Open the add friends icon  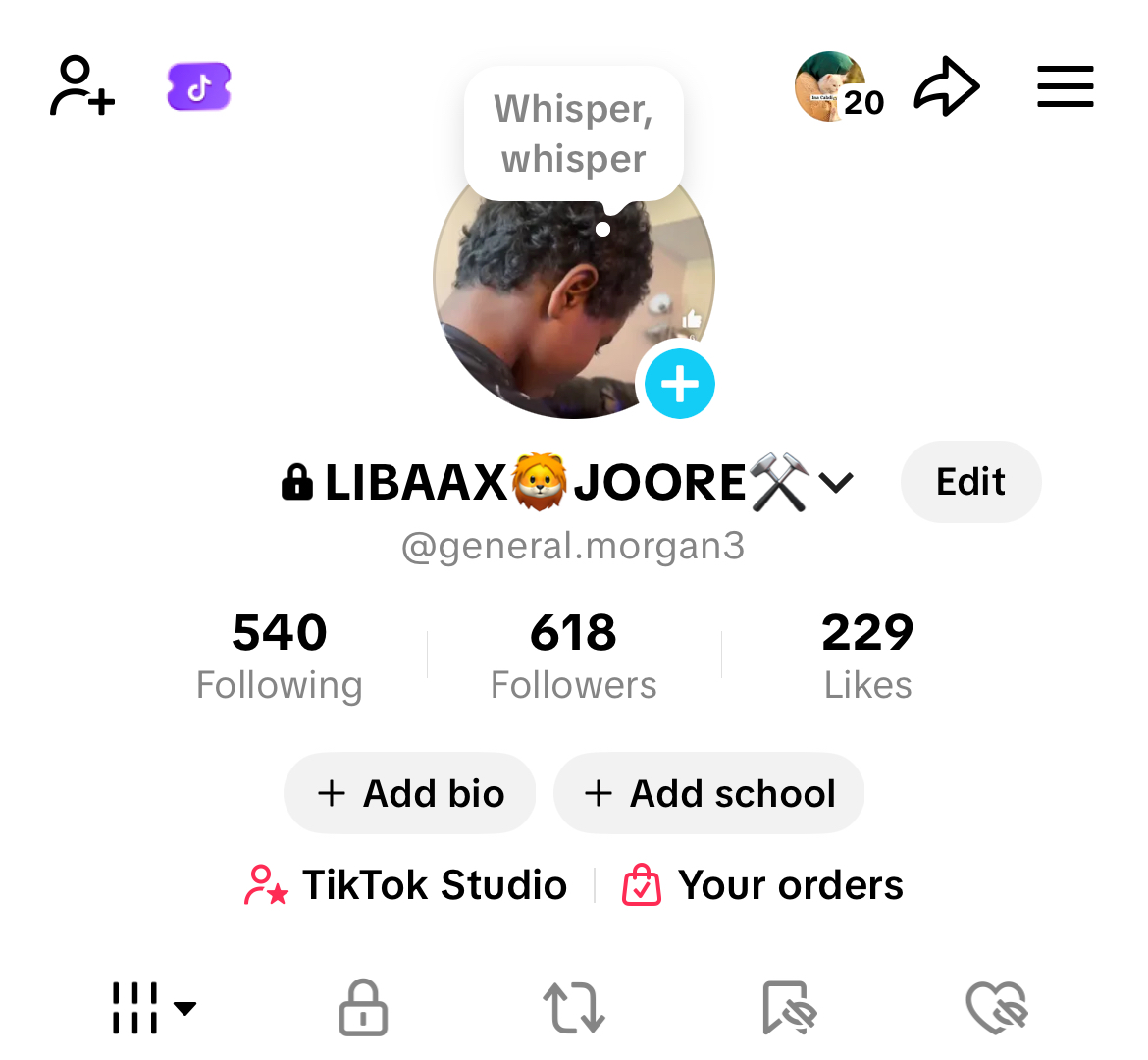click(x=82, y=86)
